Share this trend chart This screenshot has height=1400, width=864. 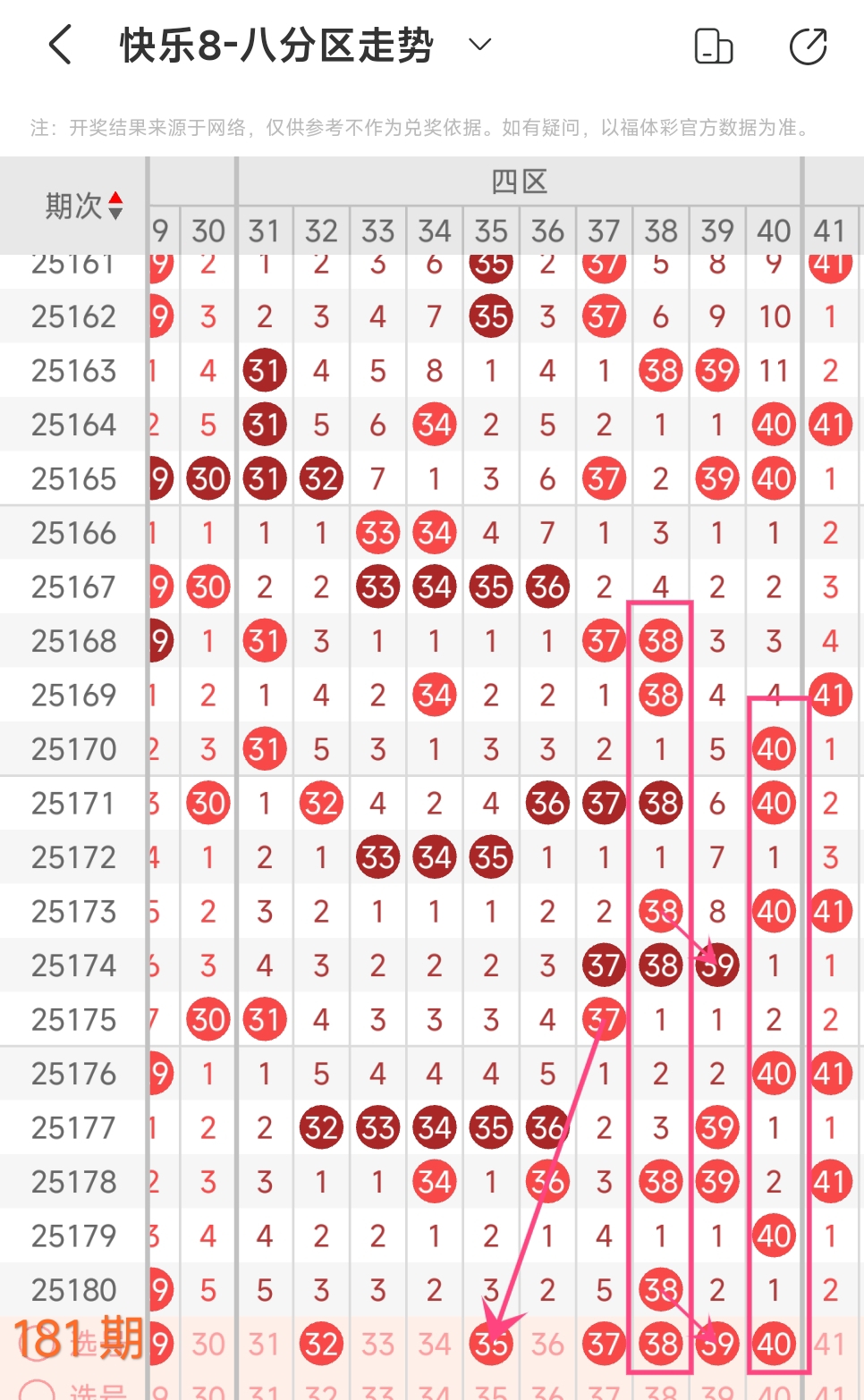[809, 46]
